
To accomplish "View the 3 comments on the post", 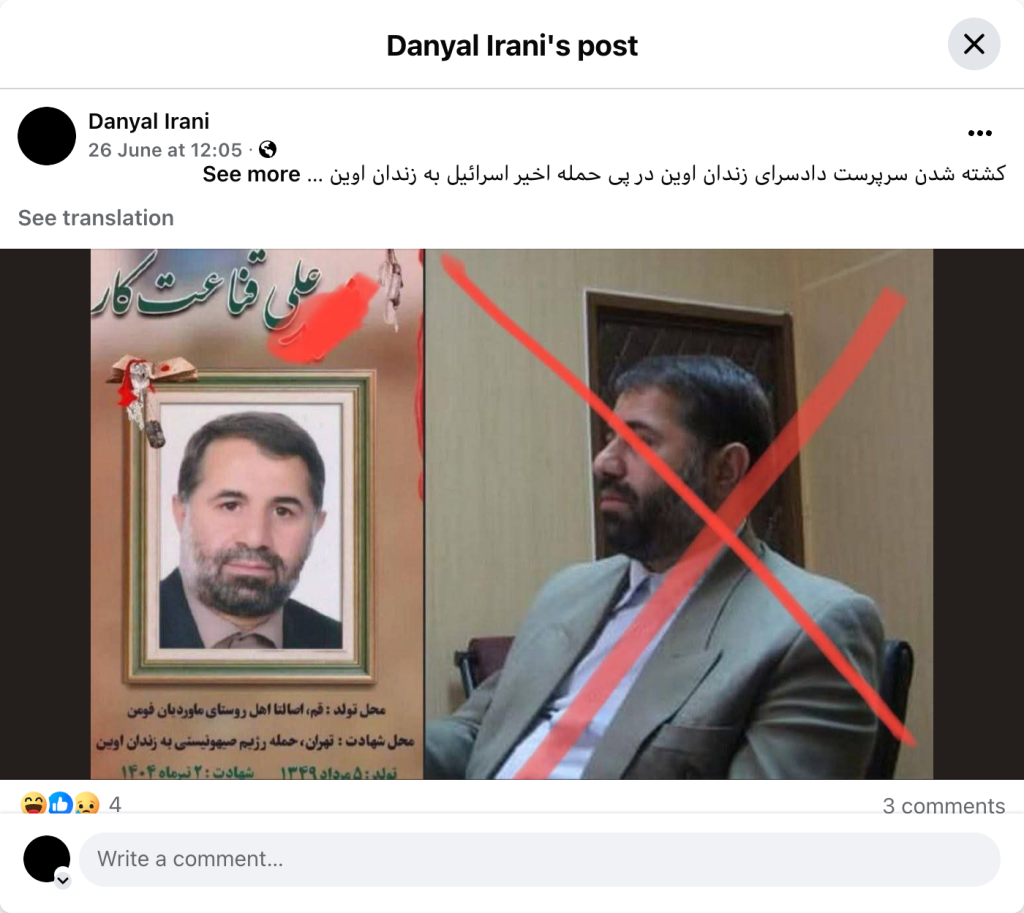I will [x=943, y=805].
